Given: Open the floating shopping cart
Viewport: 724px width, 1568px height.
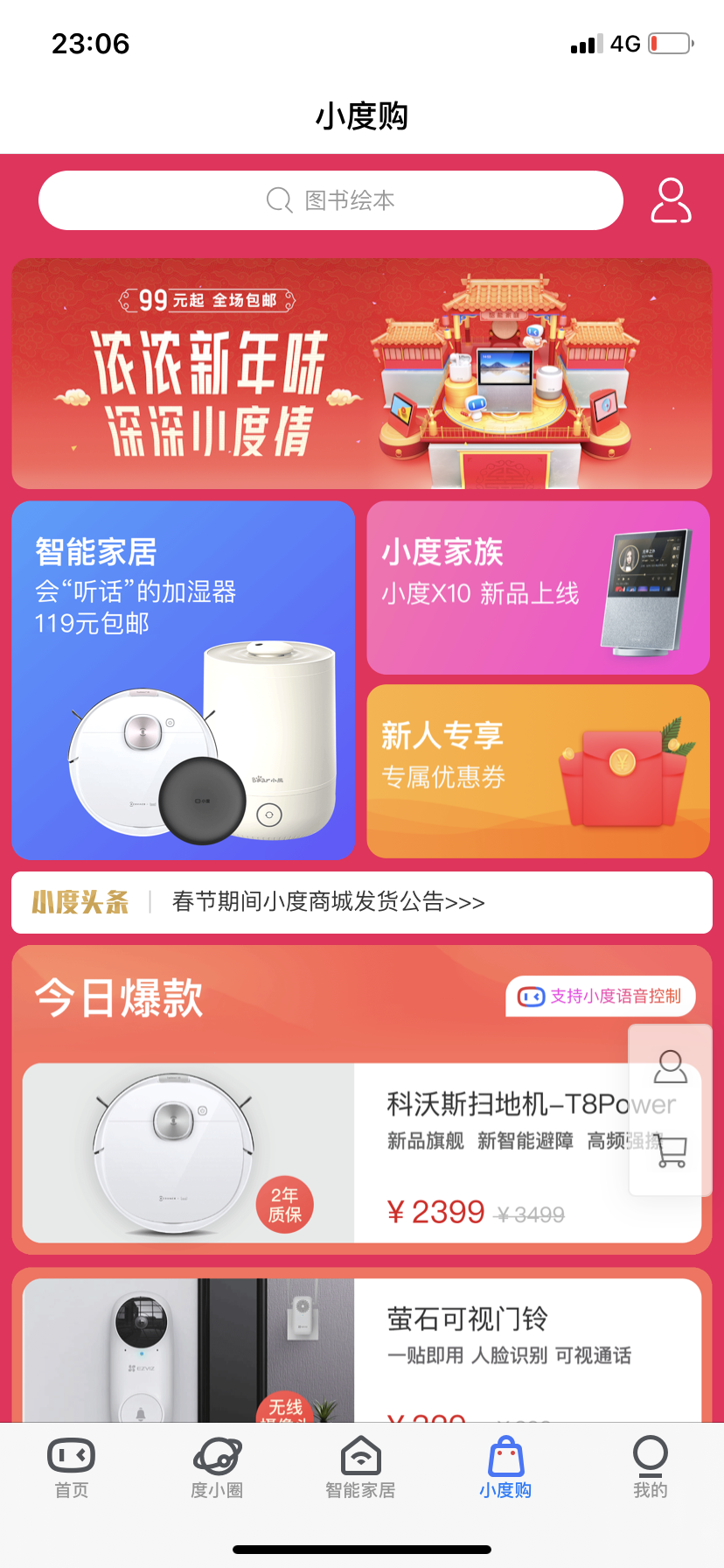Looking at the screenshot, I should point(671,1151).
